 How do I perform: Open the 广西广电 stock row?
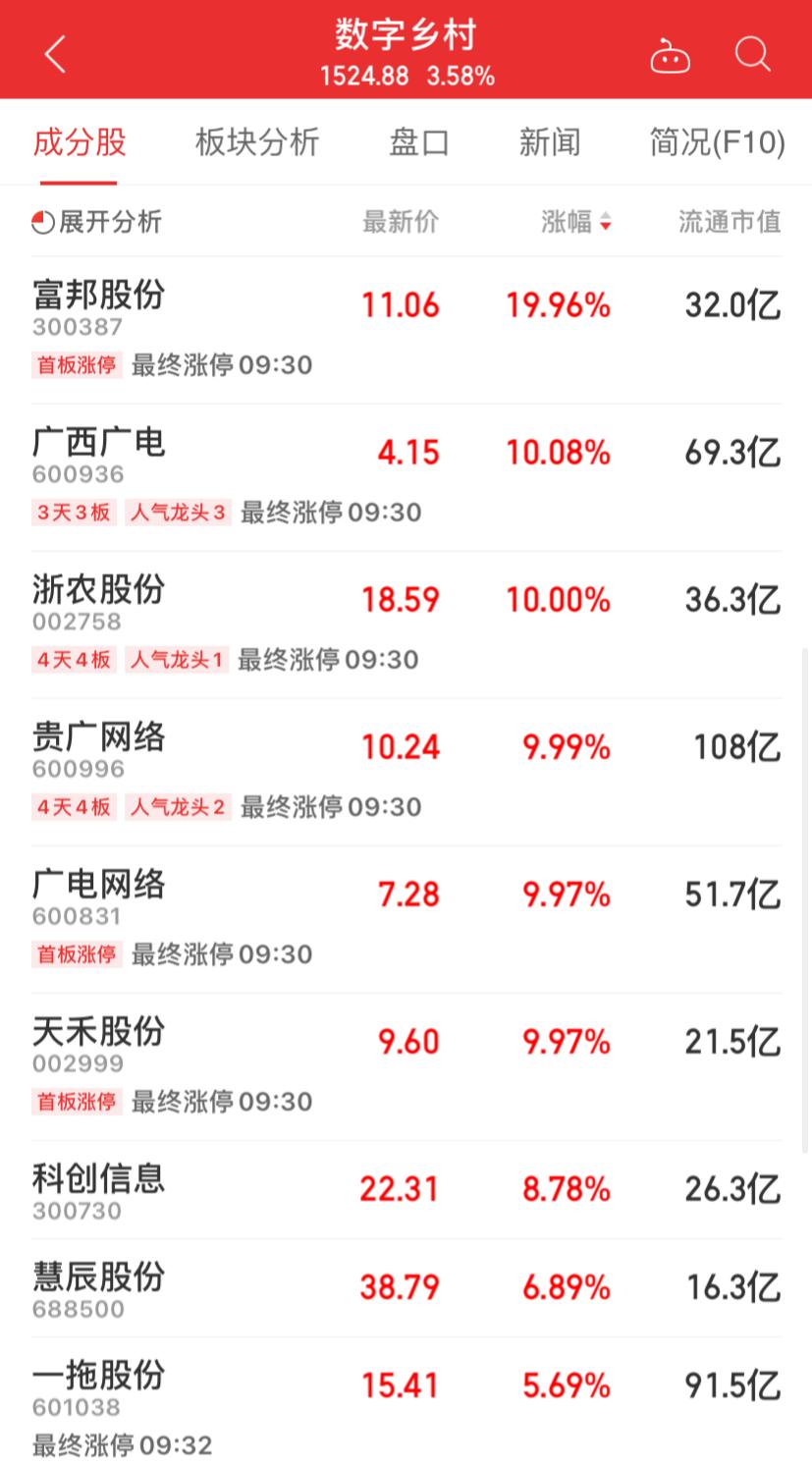[406, 478]
